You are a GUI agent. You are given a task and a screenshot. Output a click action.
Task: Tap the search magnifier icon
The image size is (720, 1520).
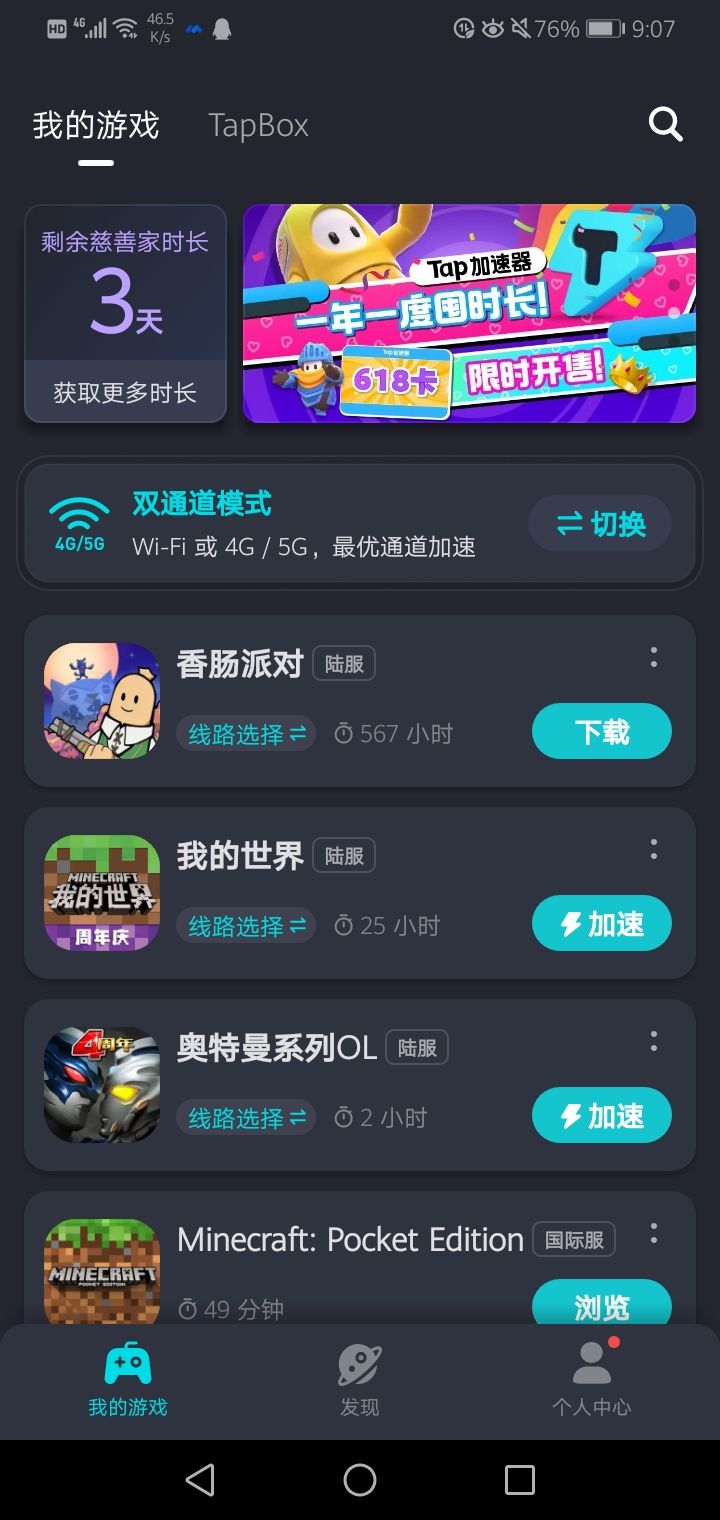(x=665, y=124)
